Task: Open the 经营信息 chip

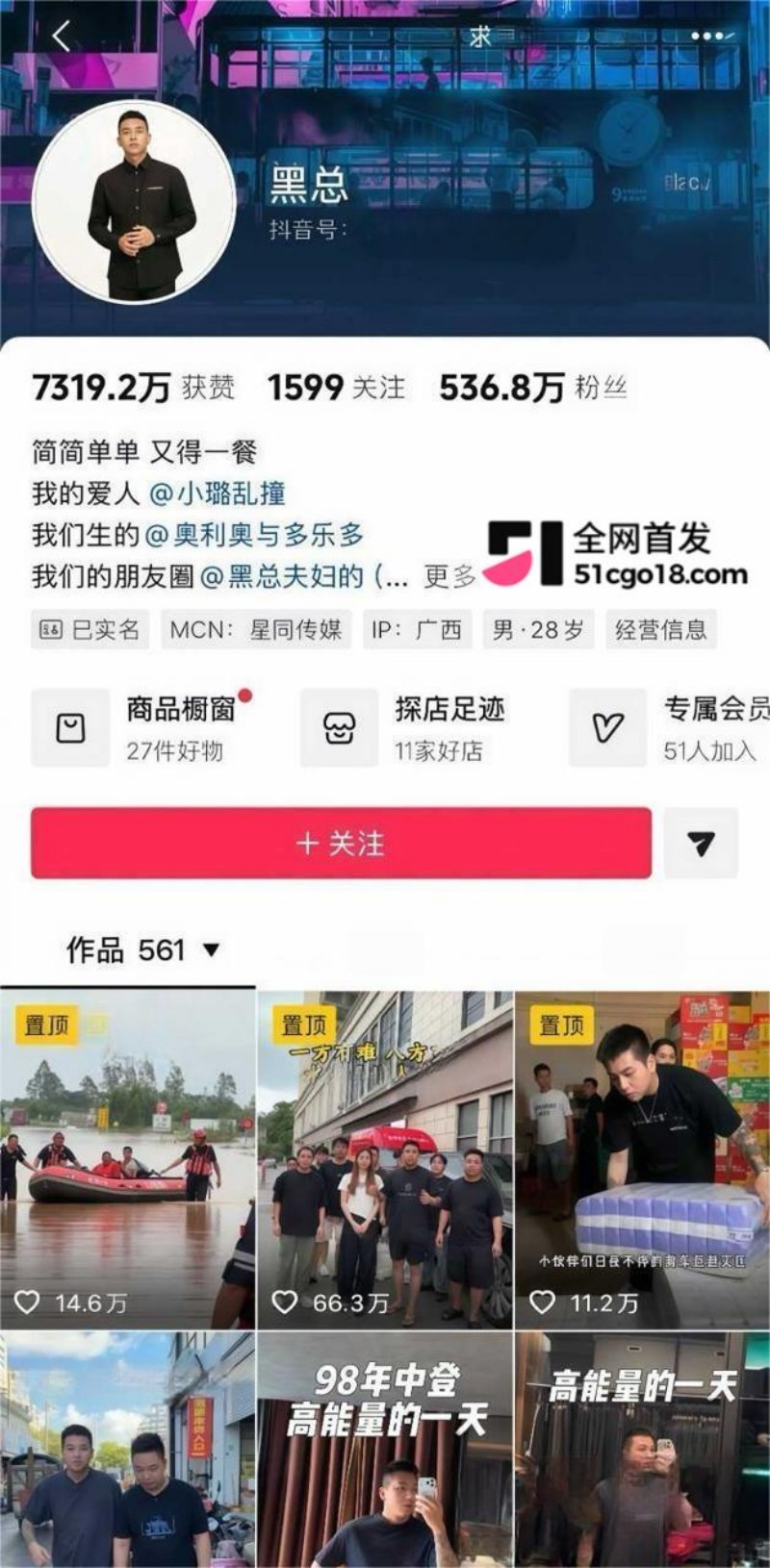Action: [661, 630]
